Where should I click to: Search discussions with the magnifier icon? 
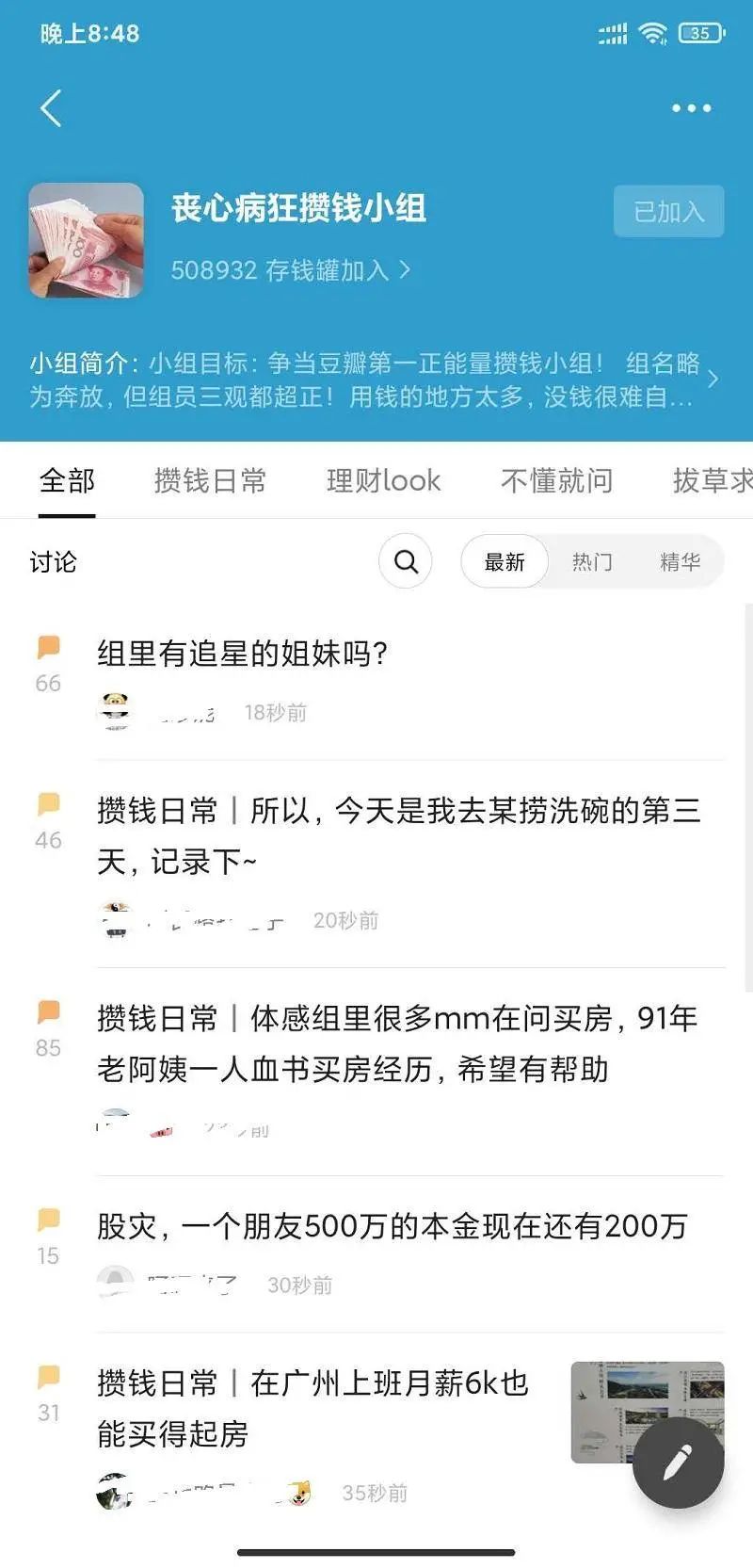[406, 561]
